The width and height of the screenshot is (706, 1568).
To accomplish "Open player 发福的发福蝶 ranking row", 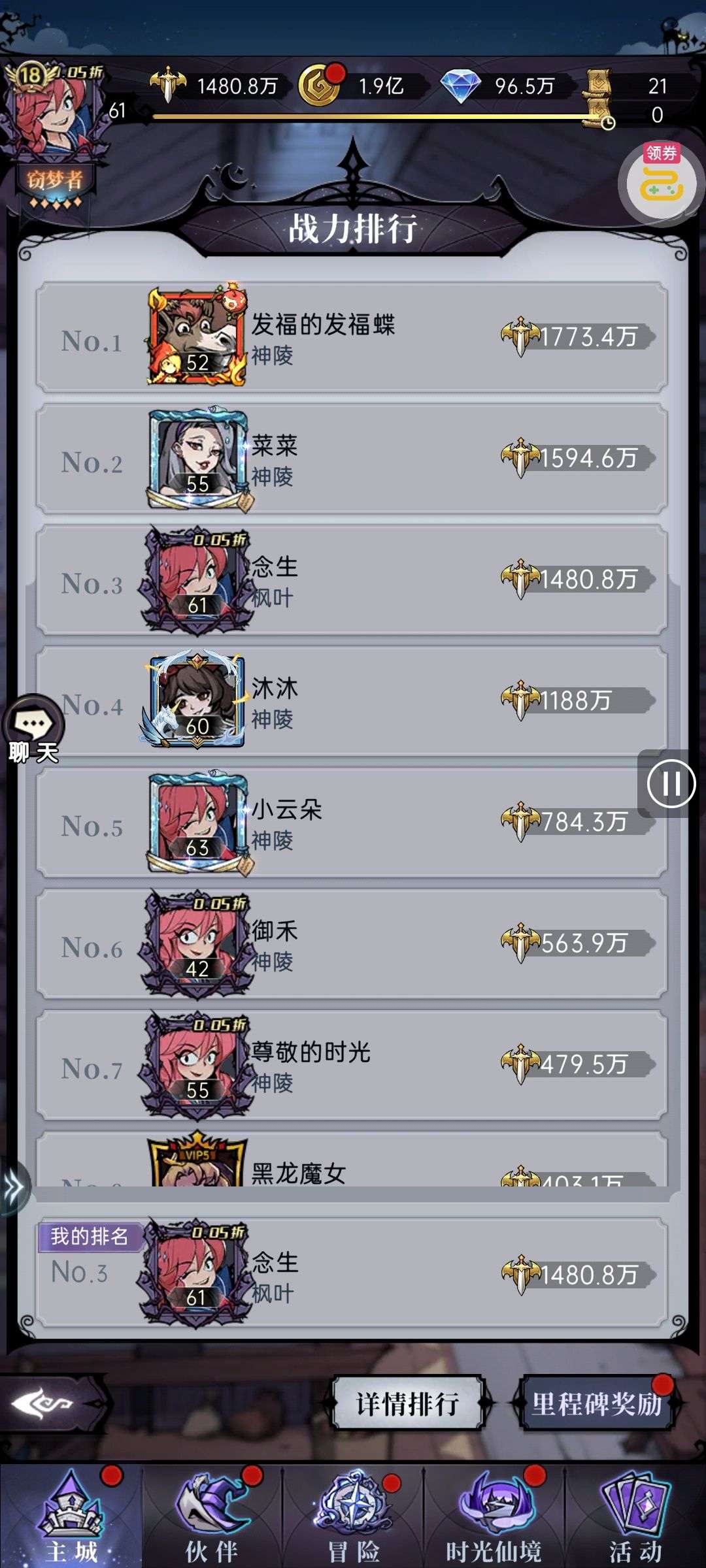I will (x=353, y=337).
